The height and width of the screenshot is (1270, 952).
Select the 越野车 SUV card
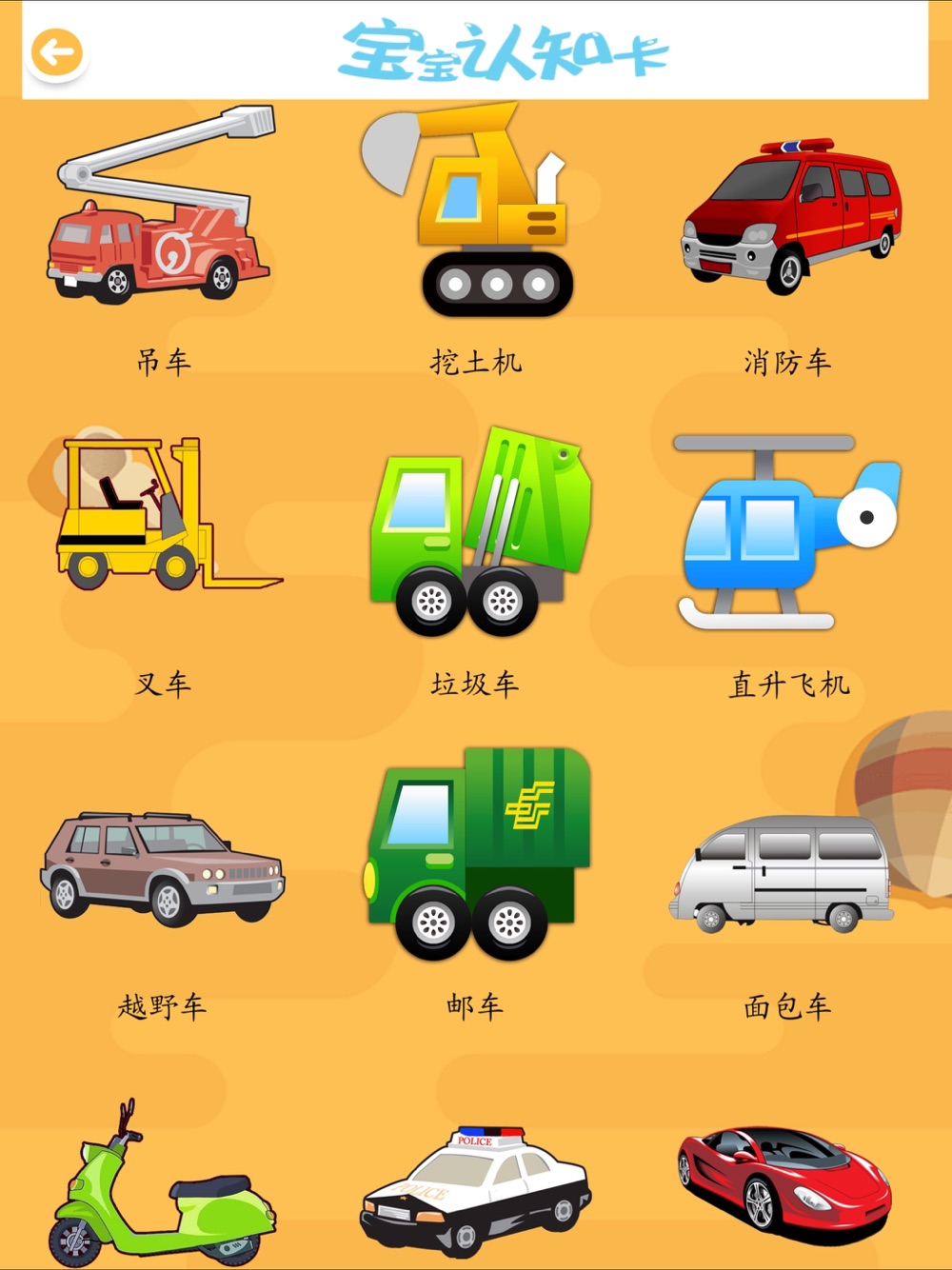[161, 867]
